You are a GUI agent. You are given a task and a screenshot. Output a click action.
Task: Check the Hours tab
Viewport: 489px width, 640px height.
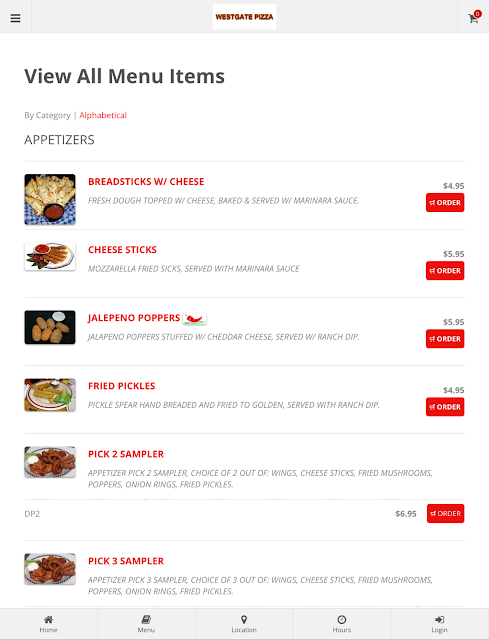tap(342, 624)
